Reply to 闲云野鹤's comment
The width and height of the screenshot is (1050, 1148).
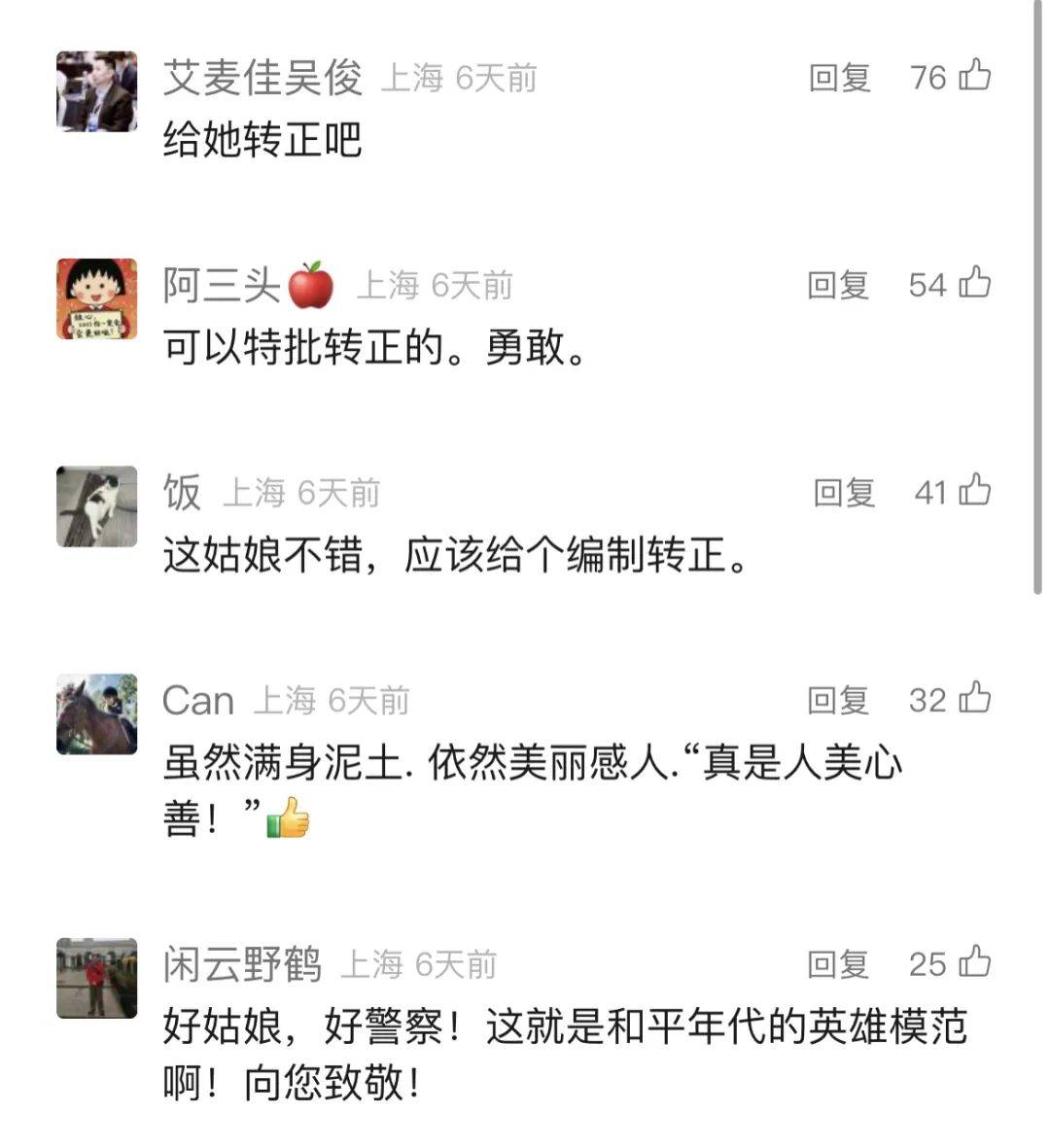point(837,964)
